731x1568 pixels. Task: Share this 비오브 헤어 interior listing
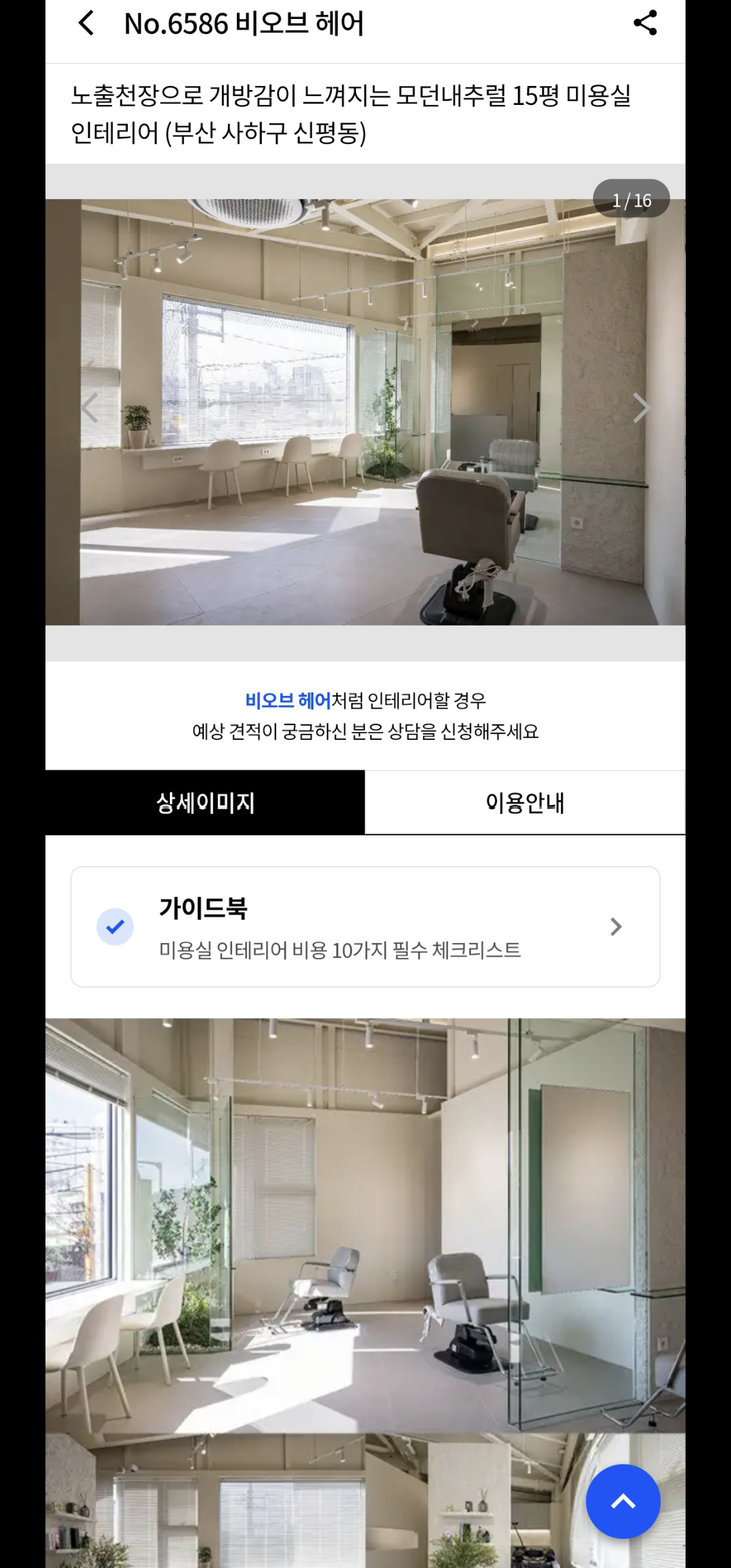[645, 23]
